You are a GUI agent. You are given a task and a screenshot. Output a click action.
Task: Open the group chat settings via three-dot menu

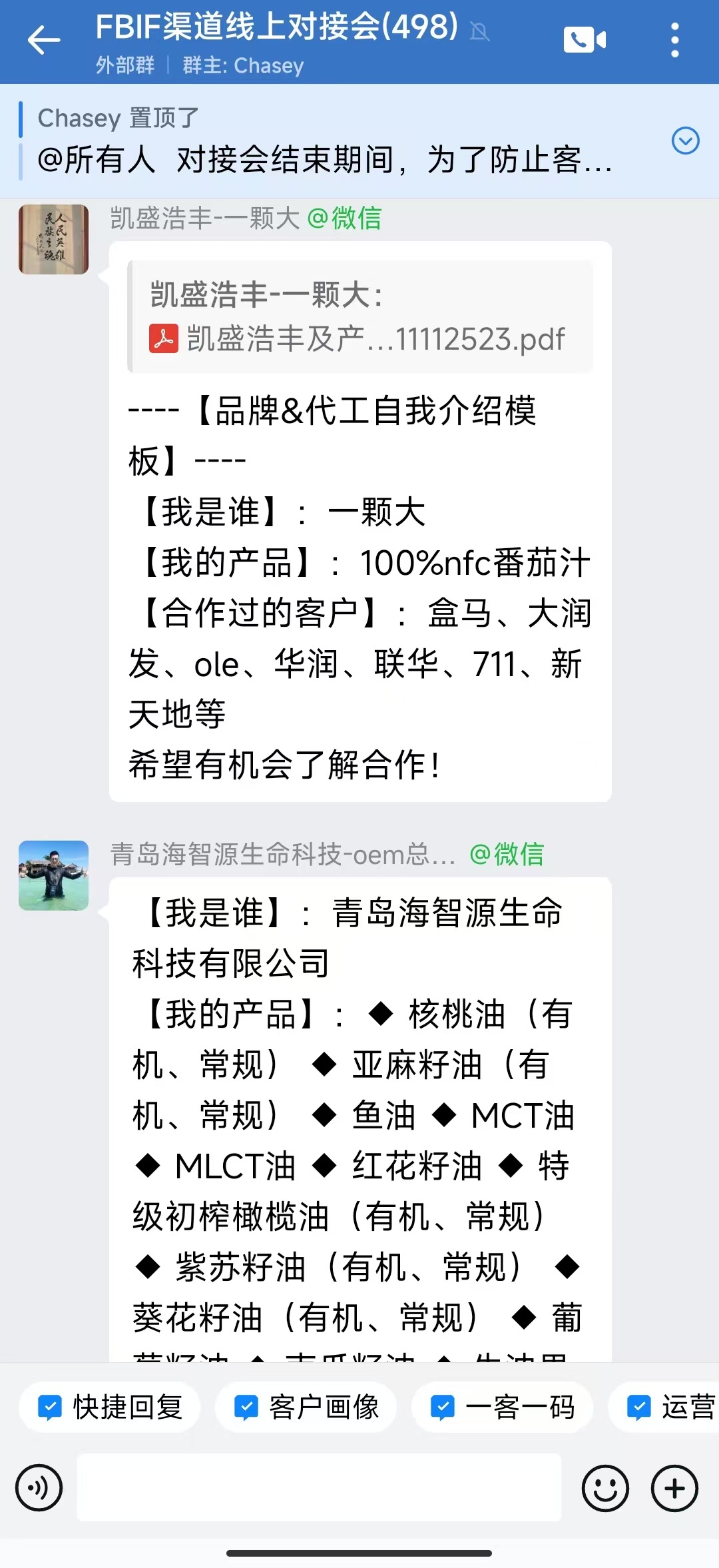[x=674, y=40]
